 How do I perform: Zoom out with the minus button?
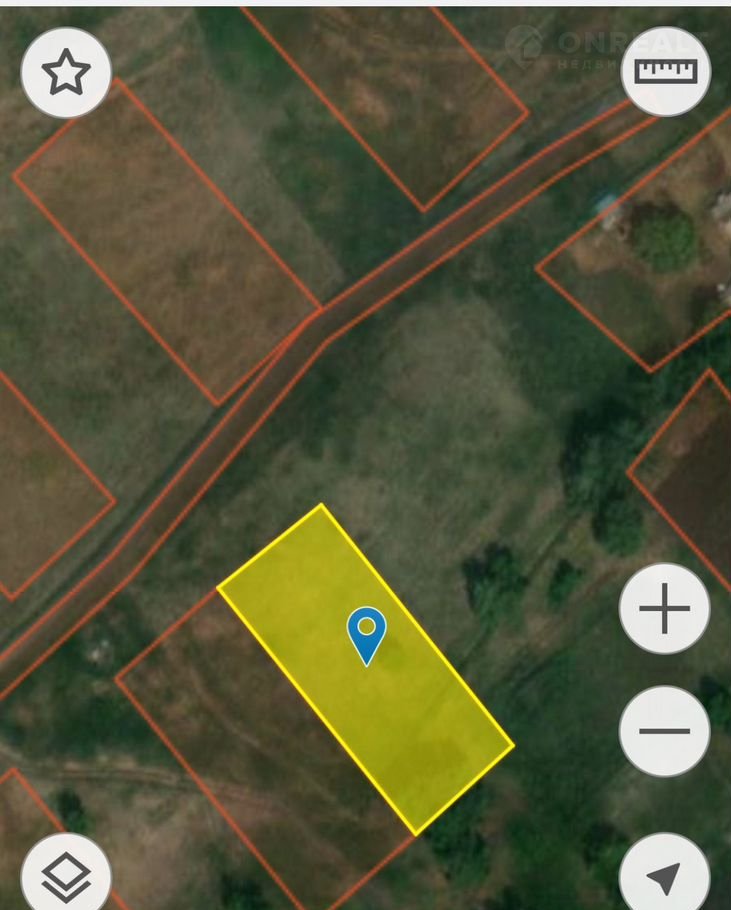[664, 731]
